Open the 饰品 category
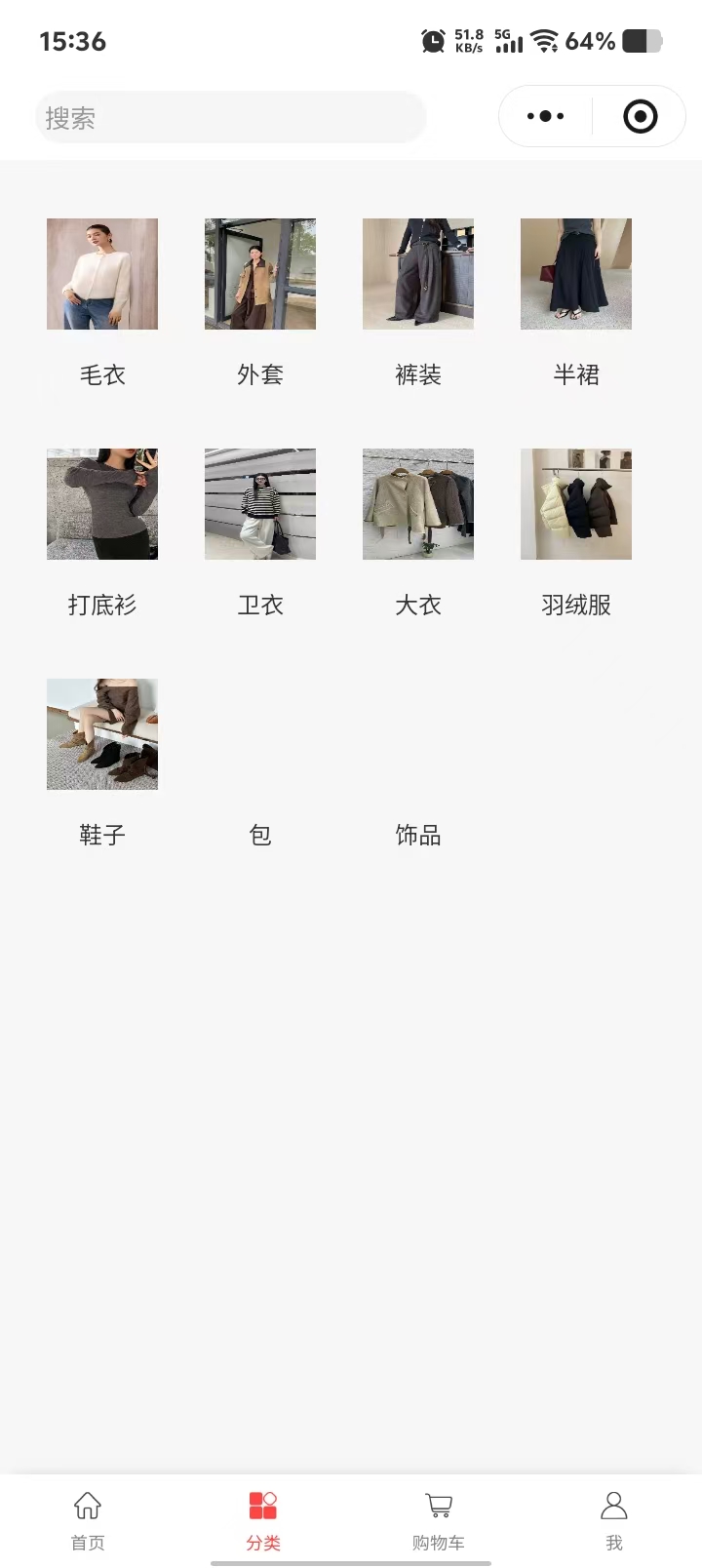This screenshot has height=1568, width=702. click(x=418, y=834)
